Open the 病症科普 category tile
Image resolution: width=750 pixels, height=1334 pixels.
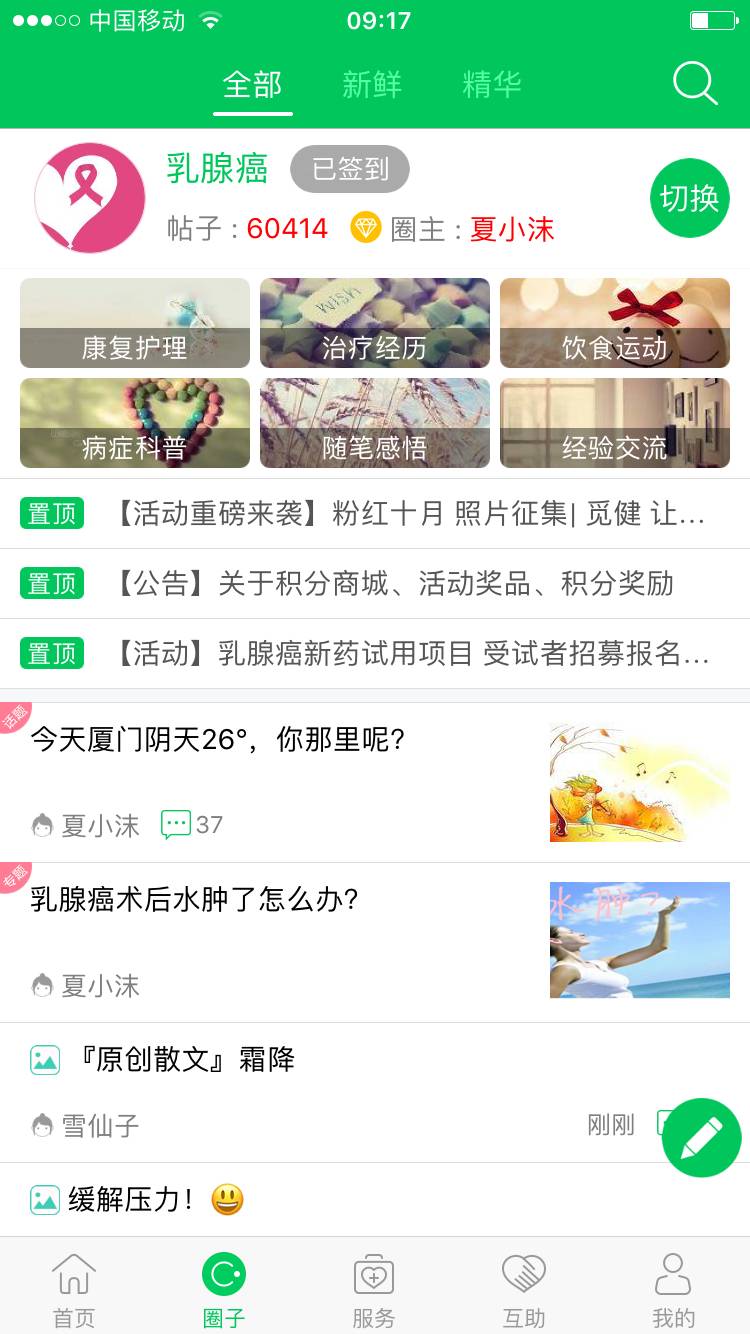[x=135, y=423]
